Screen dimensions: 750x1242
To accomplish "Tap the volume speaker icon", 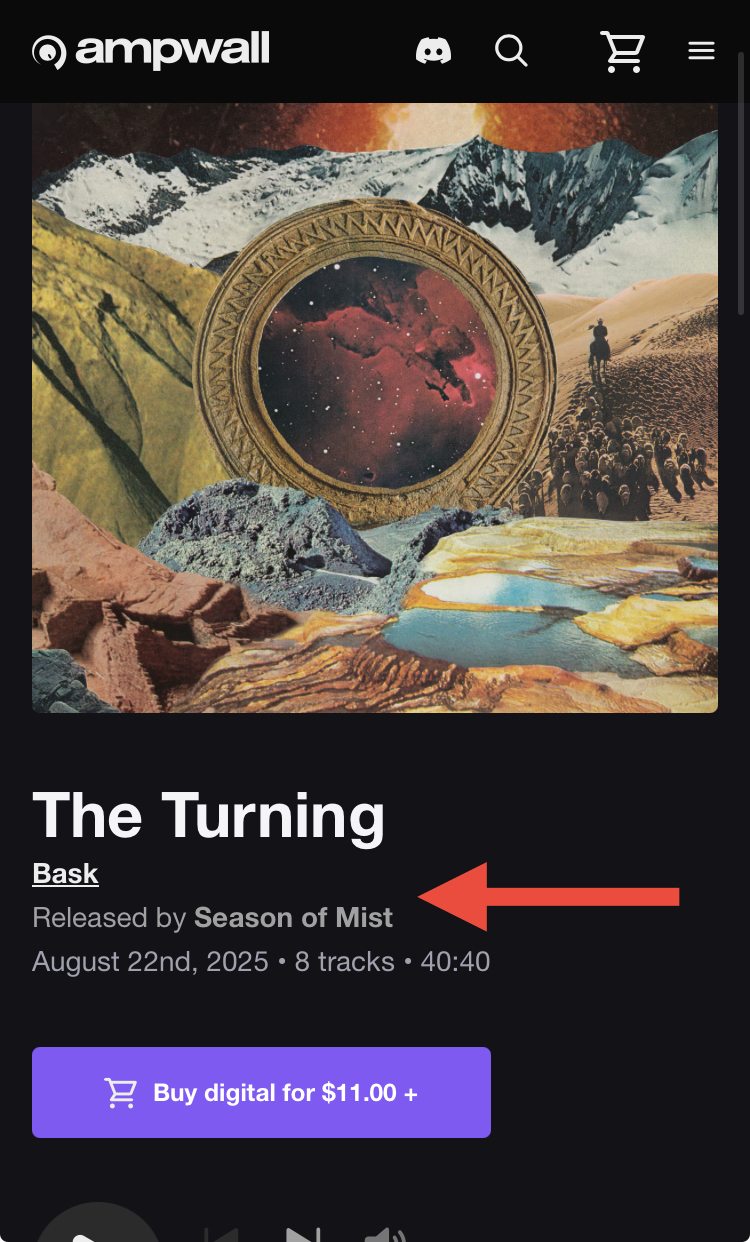I will click(x=384, y=1234).
